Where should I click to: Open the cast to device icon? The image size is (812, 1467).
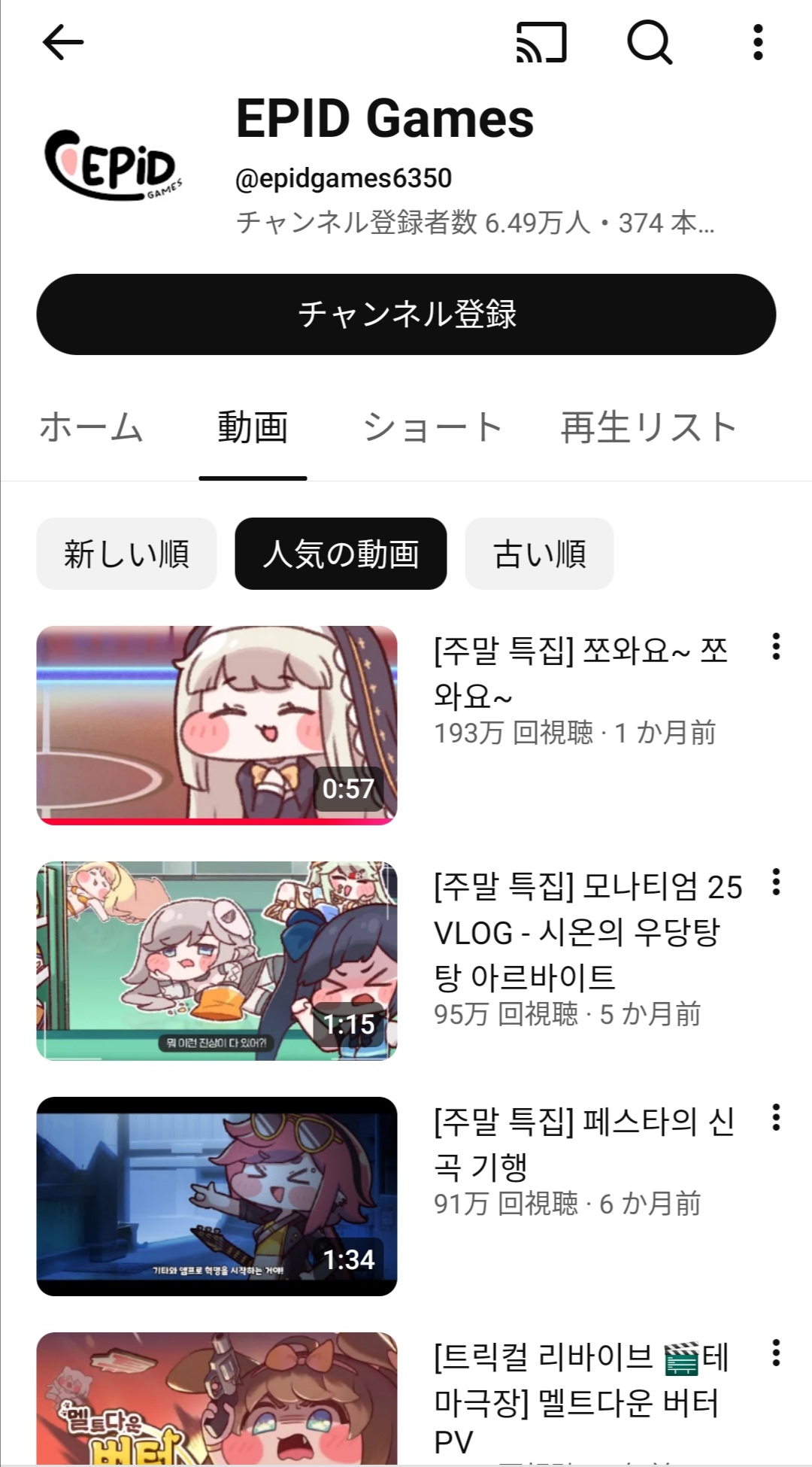541,42
